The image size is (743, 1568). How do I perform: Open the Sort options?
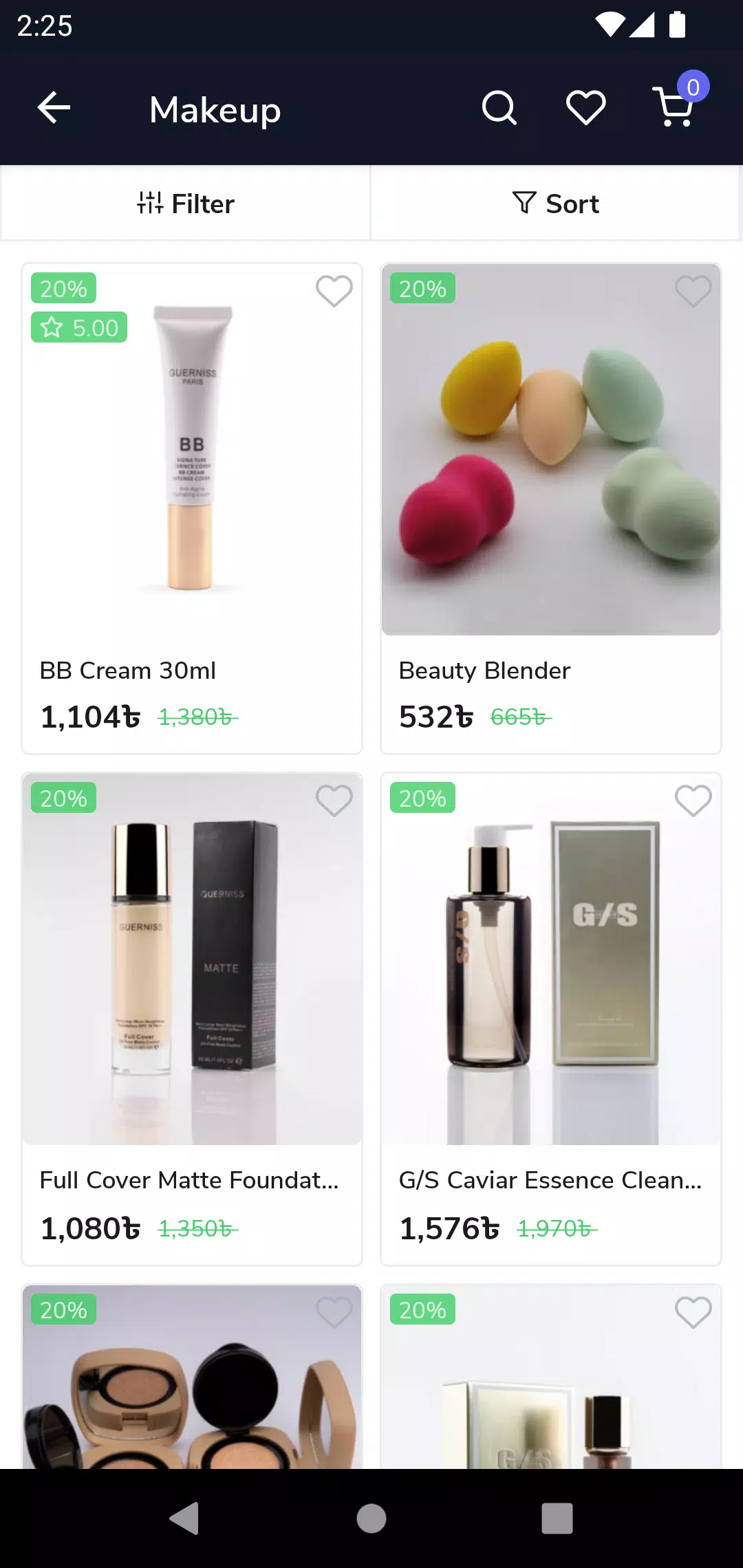click(x=556, y=204)
